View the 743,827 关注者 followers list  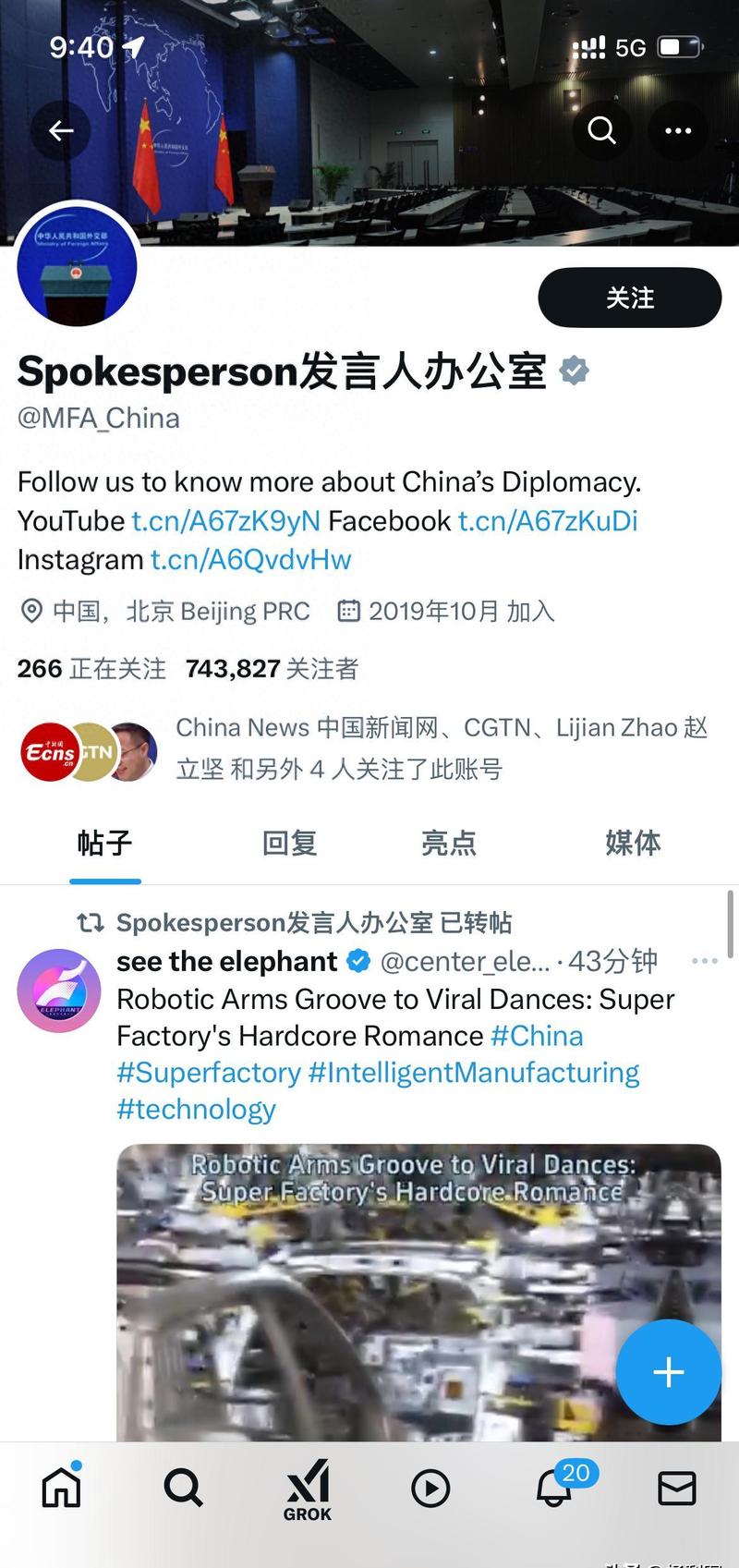pos(272,668)
